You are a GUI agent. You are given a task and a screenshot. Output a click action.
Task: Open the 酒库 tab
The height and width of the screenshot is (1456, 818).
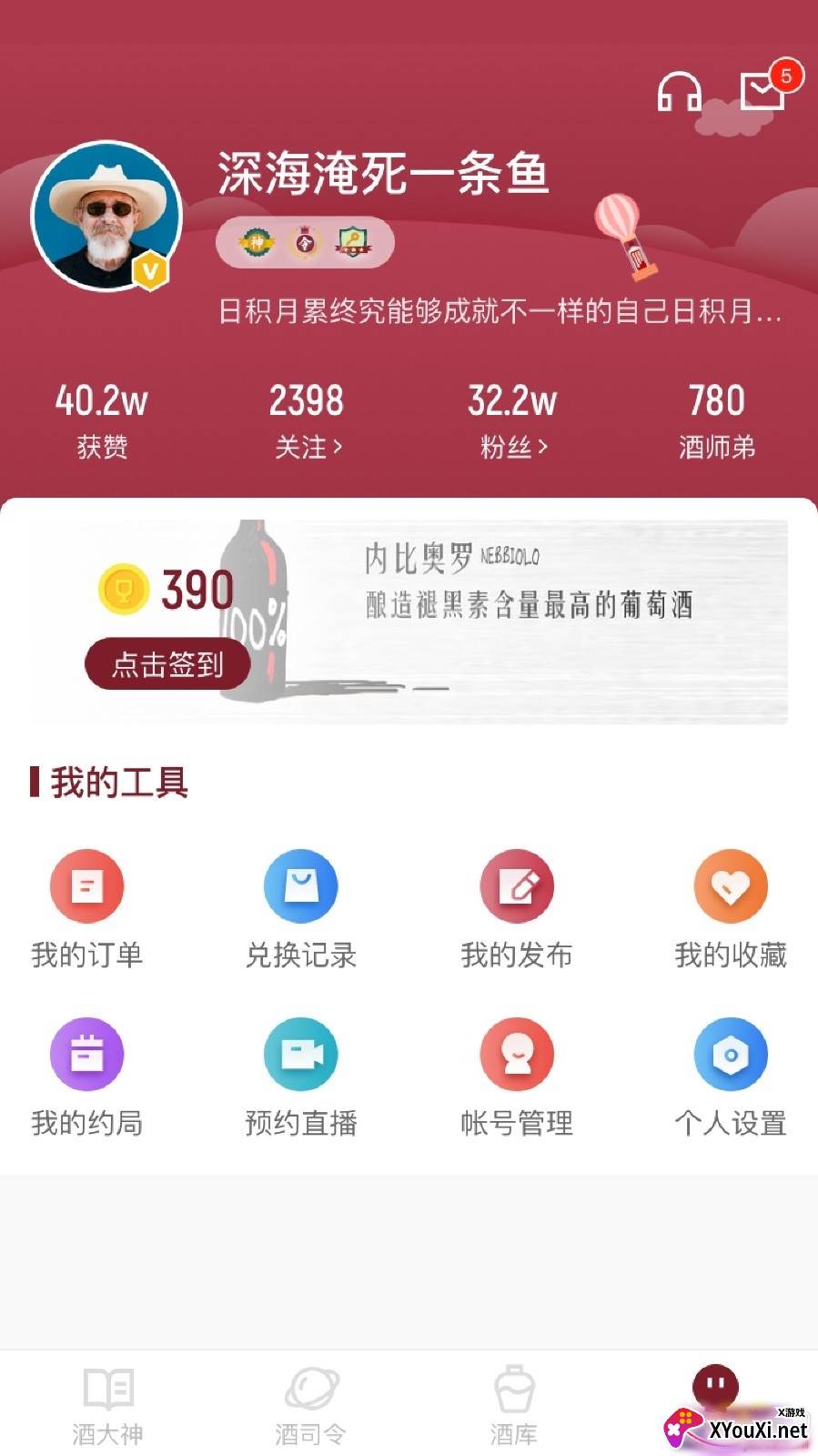(514, 1401)
